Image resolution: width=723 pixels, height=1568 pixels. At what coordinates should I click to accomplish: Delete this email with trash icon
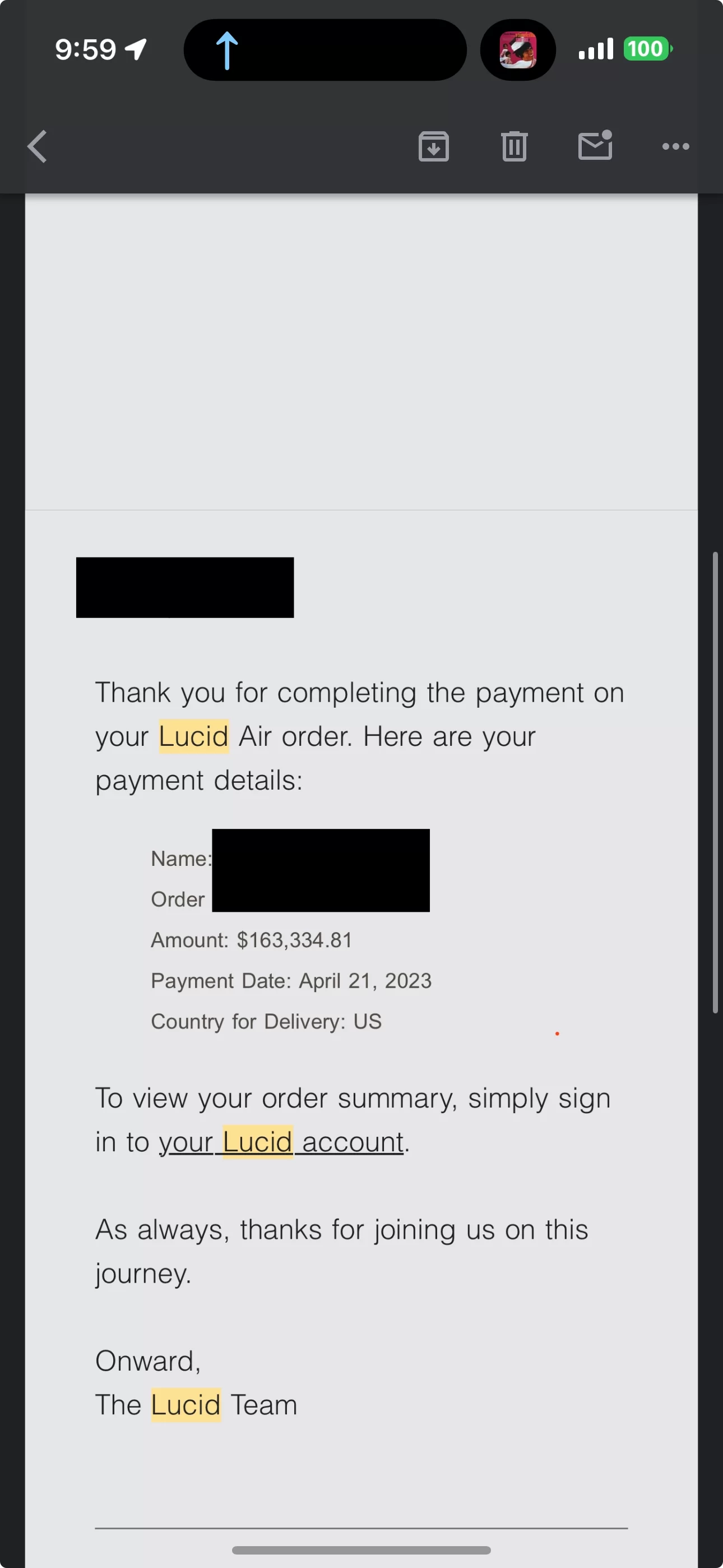click(x=515, y=147)
